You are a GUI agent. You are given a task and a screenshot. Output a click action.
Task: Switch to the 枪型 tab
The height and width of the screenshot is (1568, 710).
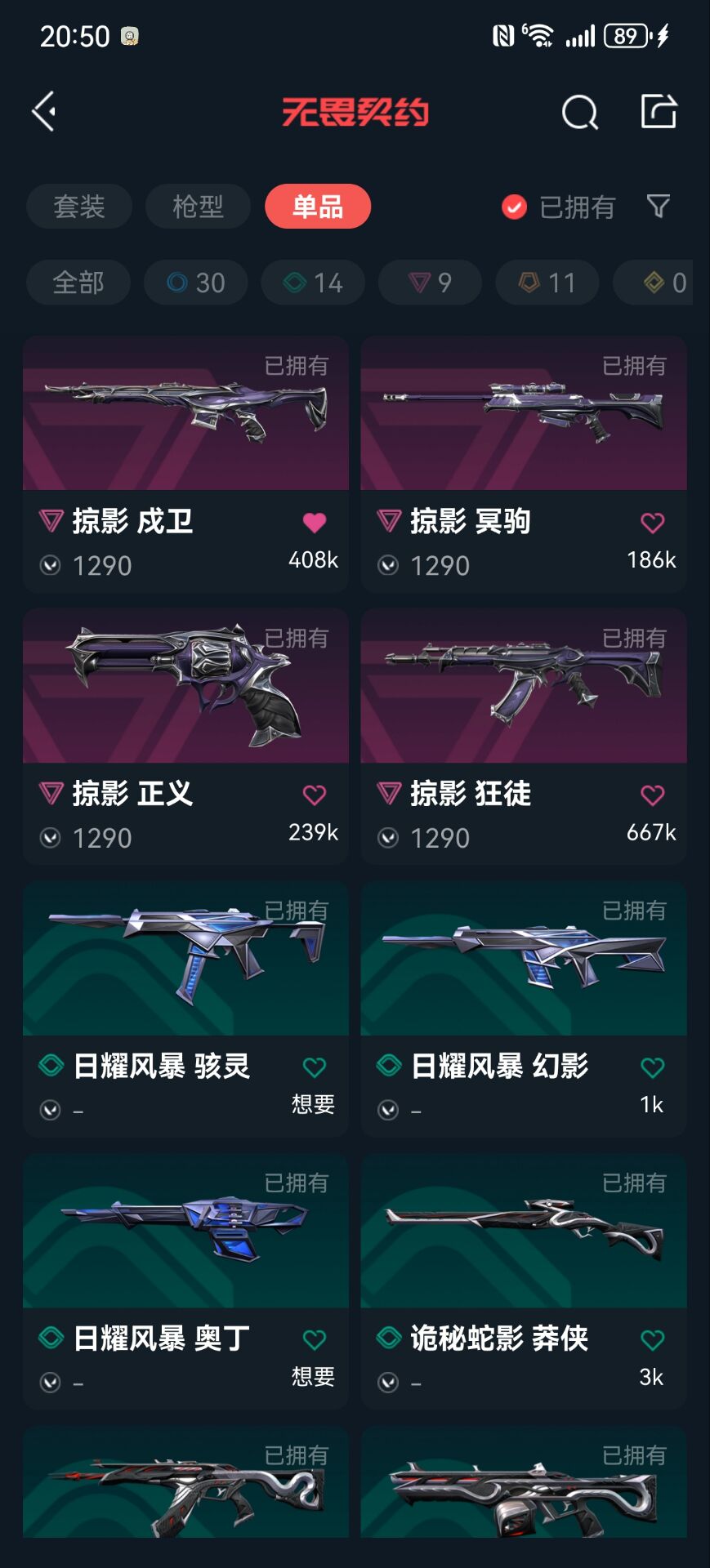pyautogui.click(x=198, y=207)
